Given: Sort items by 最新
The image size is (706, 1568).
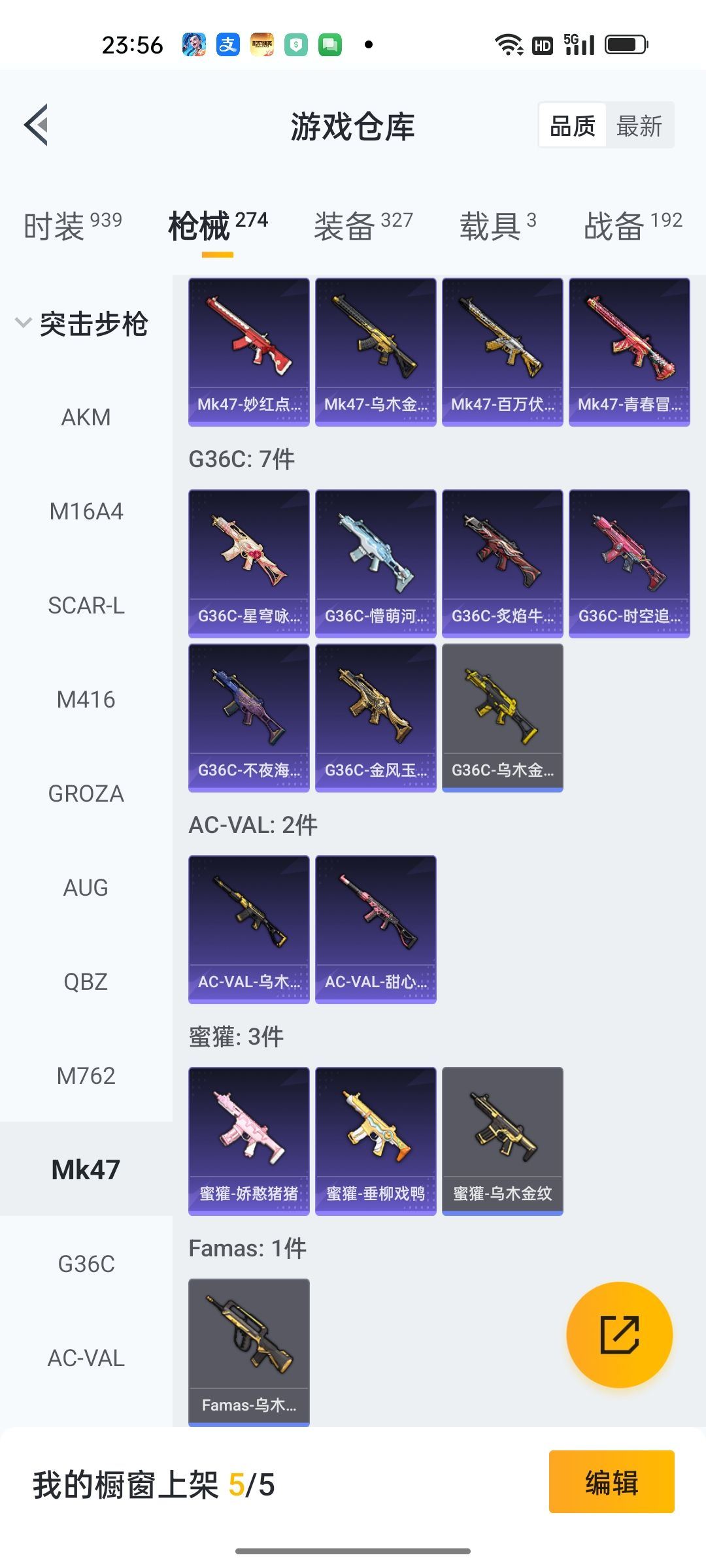Looking at the screenshot, I should (x=639, y=125).
